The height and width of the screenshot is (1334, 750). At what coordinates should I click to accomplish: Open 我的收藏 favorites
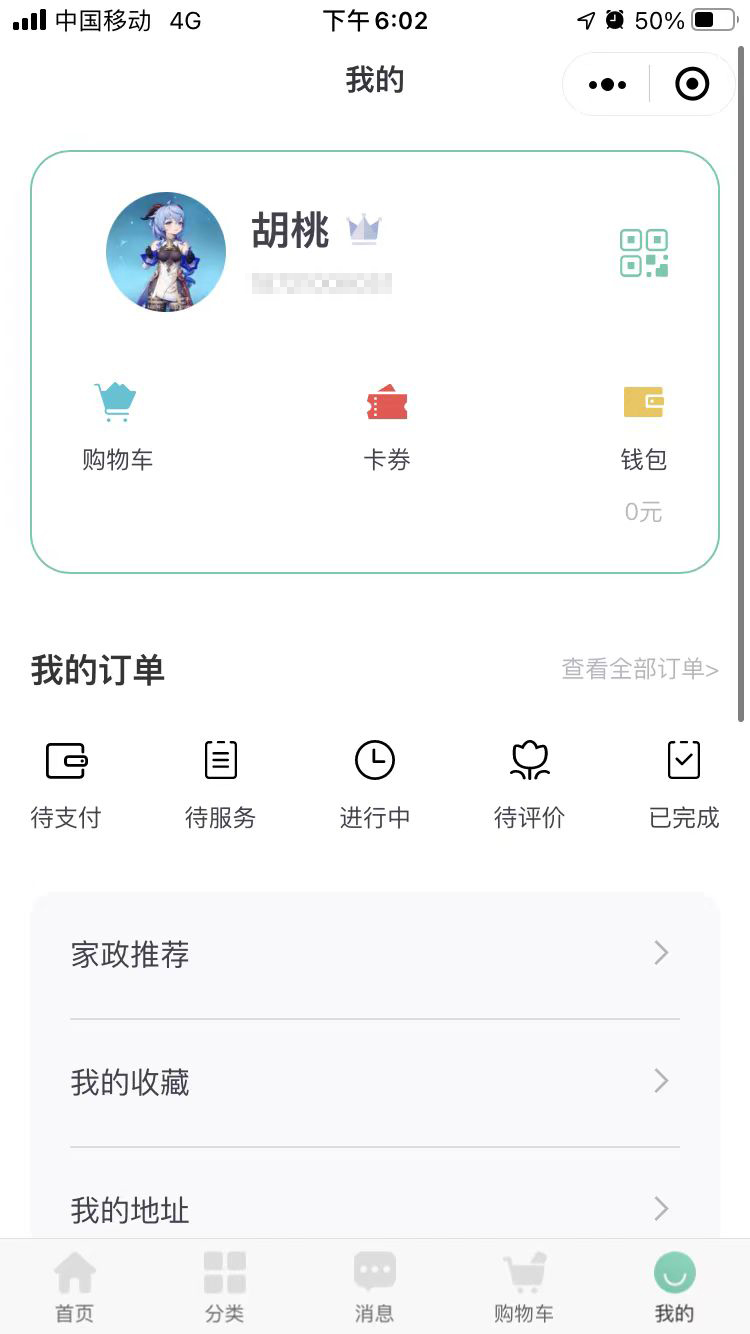[x=375, y=1082]
